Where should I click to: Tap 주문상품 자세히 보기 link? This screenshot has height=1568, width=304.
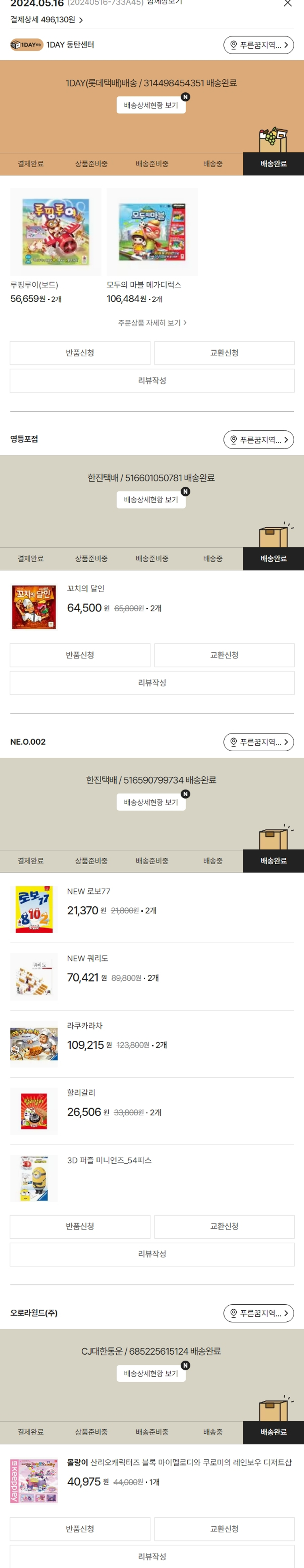(x=152, y=323)
